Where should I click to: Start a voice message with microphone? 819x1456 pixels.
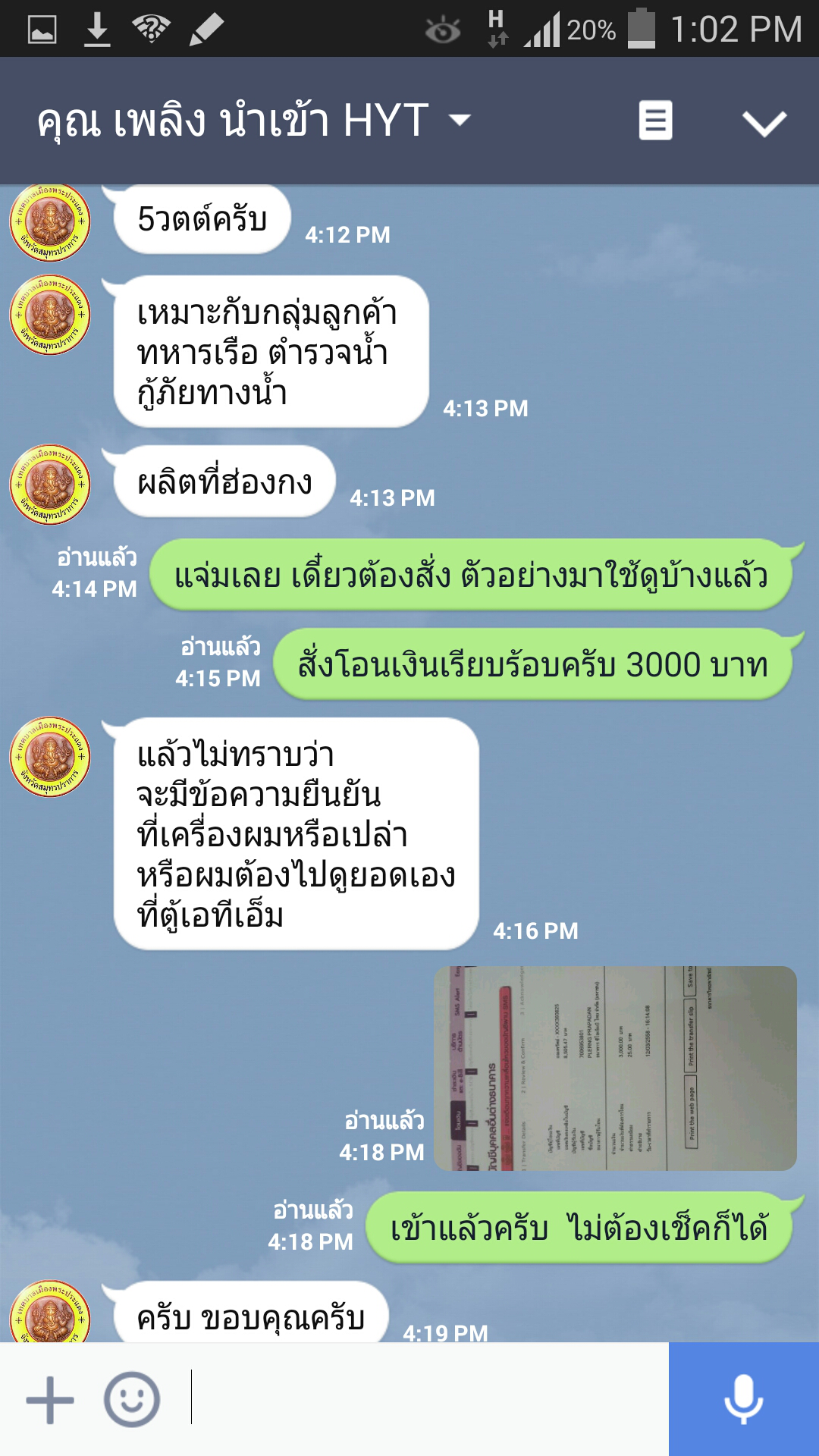[x=743, y=1399]
